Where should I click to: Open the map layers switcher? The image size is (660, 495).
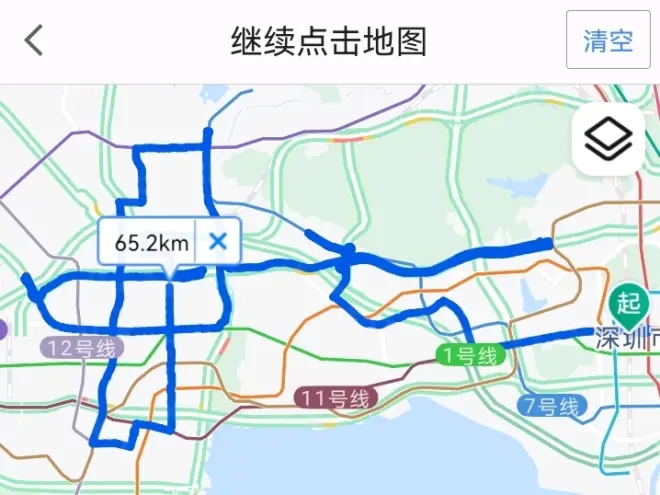coord(607,139)
